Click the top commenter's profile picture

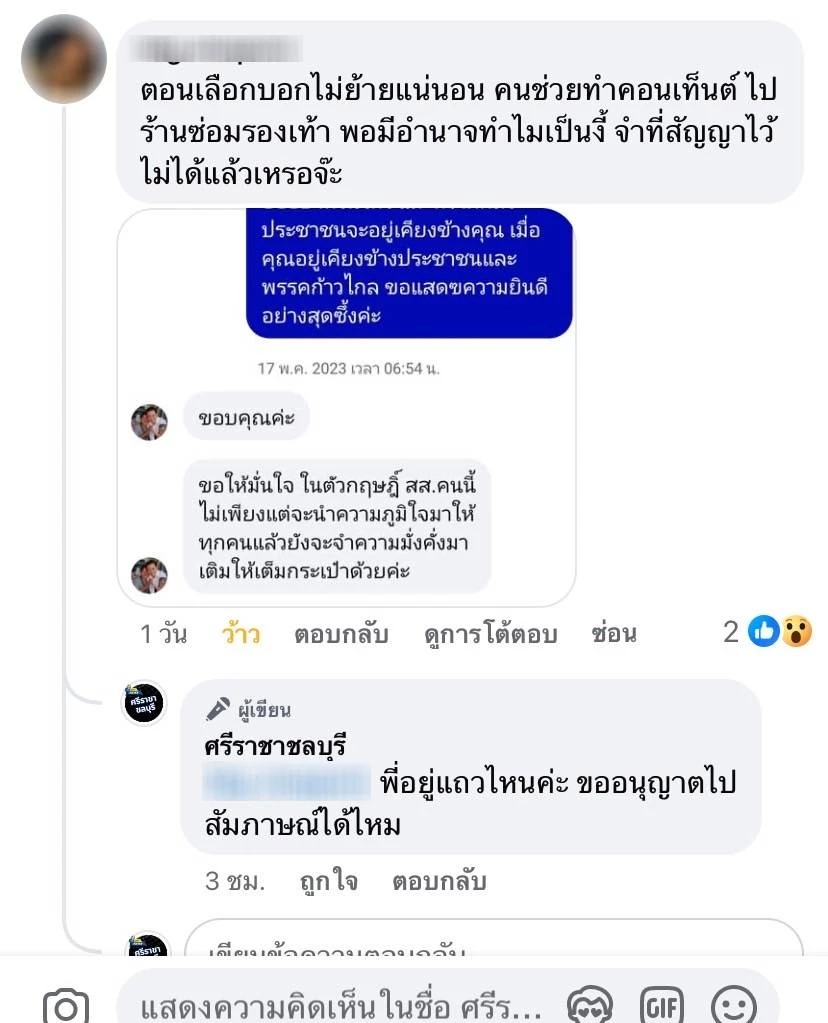64,59
